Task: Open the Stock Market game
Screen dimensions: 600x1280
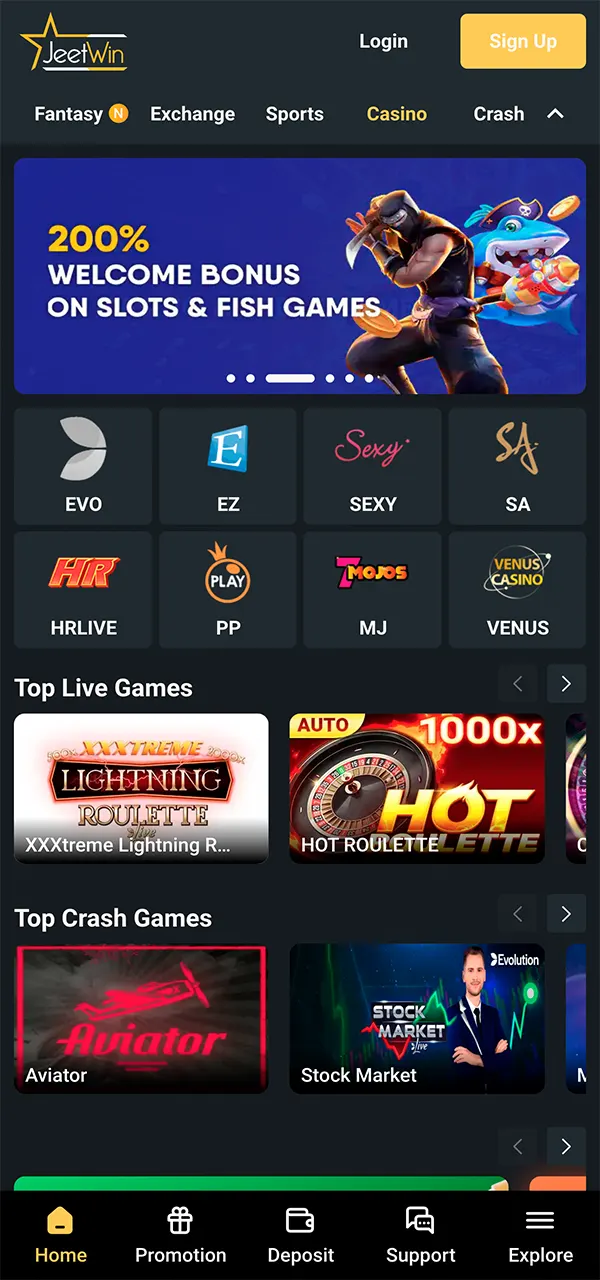Action: pos(417,1018)
